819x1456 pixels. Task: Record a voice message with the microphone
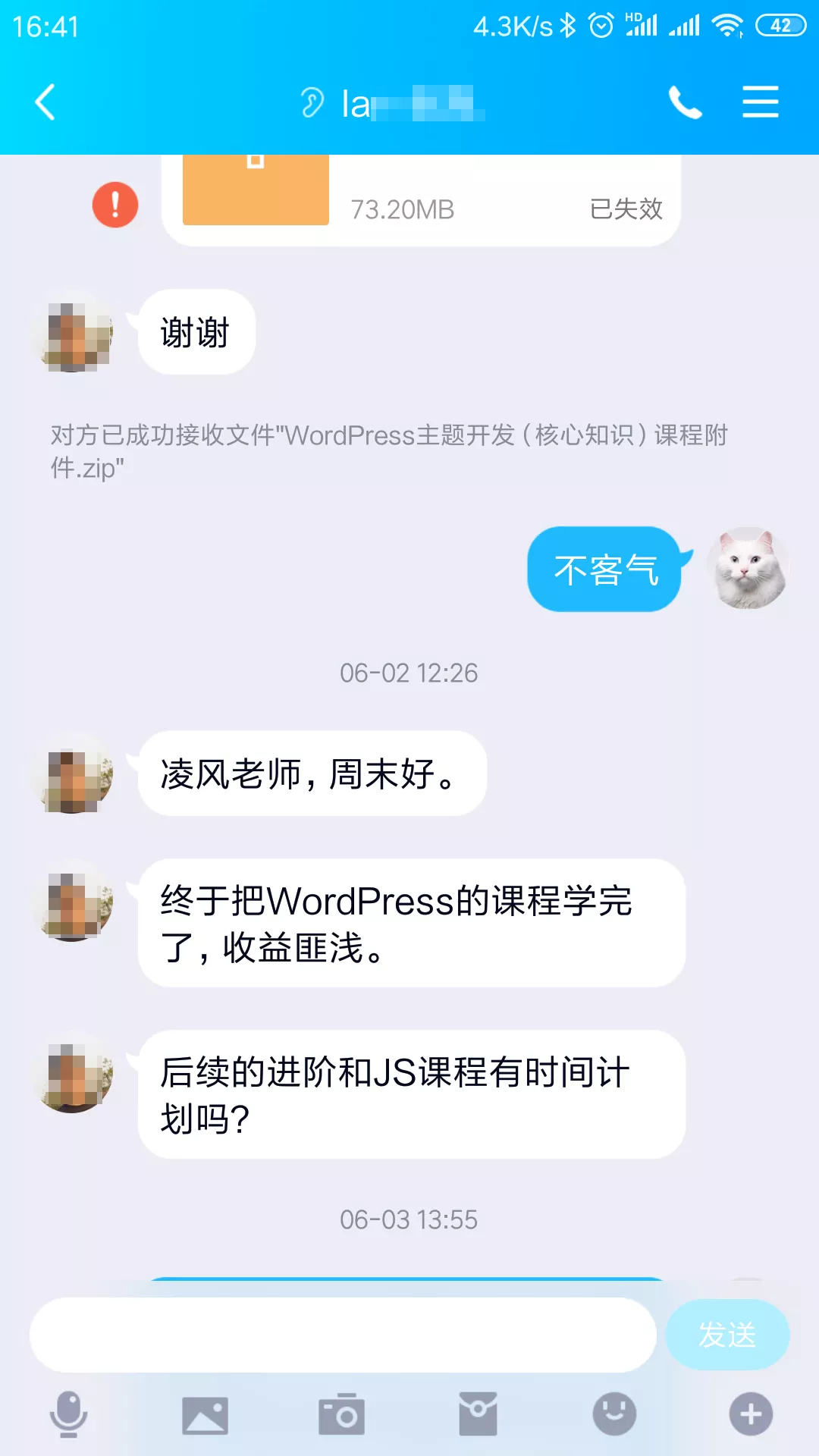pos(69,1414)
